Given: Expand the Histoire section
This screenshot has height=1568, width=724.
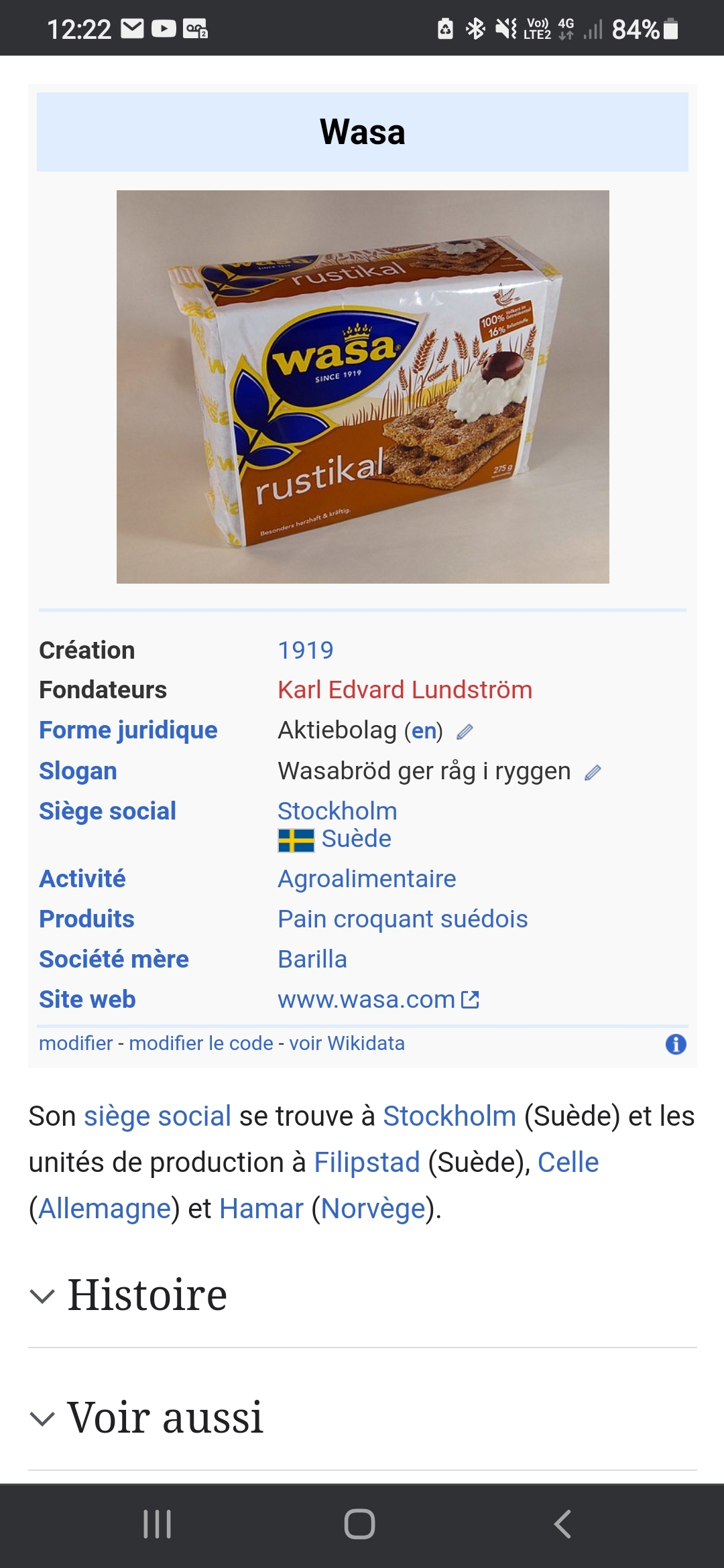Looking at the screenshot, I should click(x=147, y=1295).
